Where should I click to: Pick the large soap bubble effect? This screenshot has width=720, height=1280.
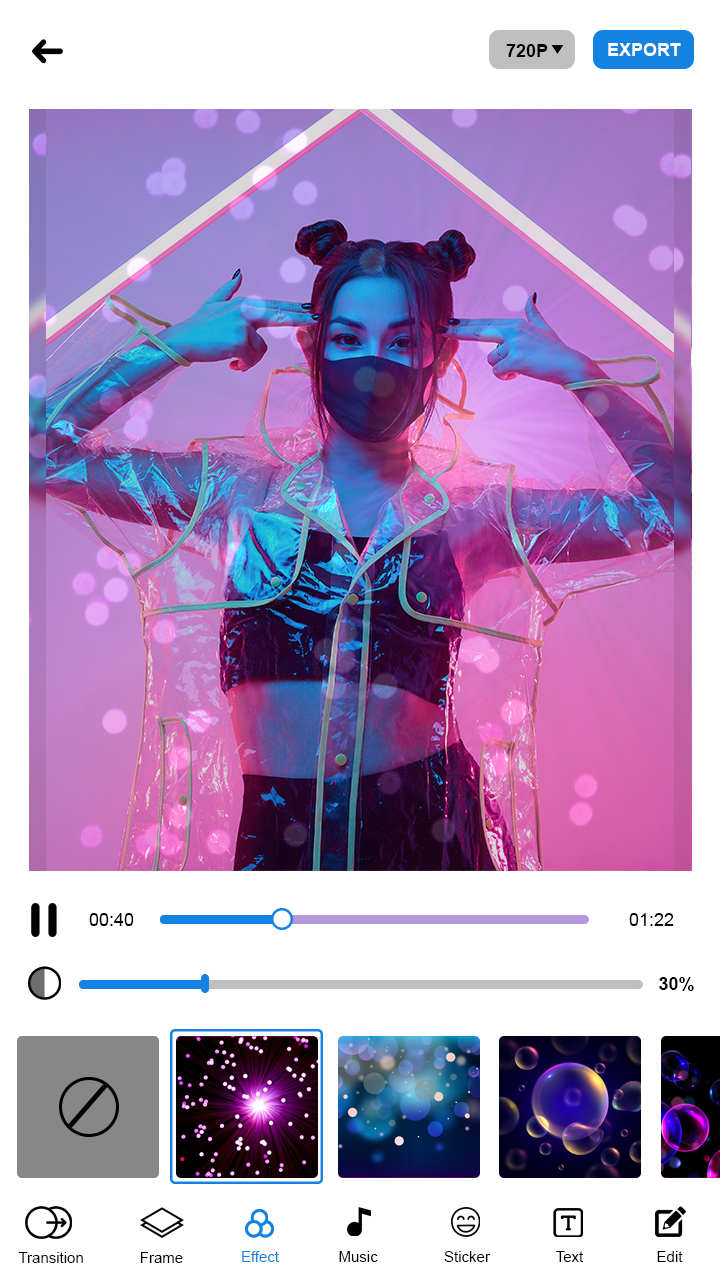[569, 1107]
